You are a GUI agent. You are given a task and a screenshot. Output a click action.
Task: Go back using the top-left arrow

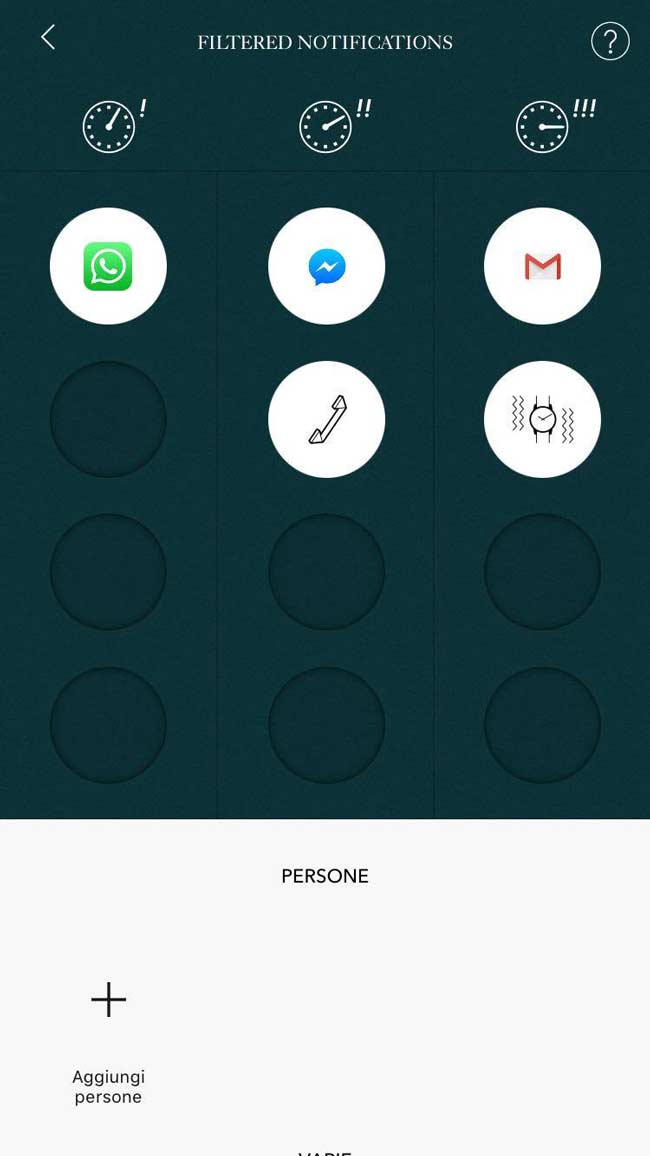point(48,37)
